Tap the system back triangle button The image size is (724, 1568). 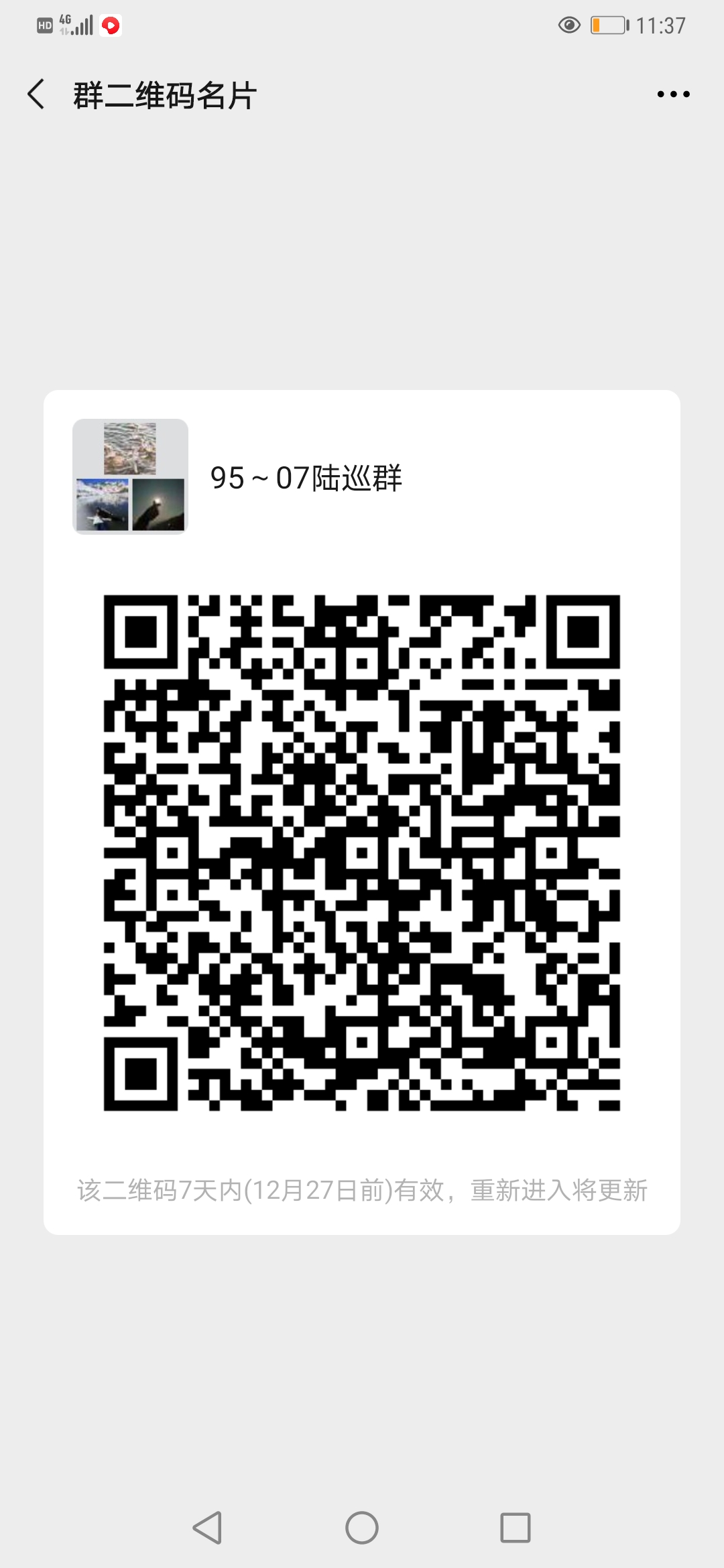pyautogui.click(x=208, y=1528)
